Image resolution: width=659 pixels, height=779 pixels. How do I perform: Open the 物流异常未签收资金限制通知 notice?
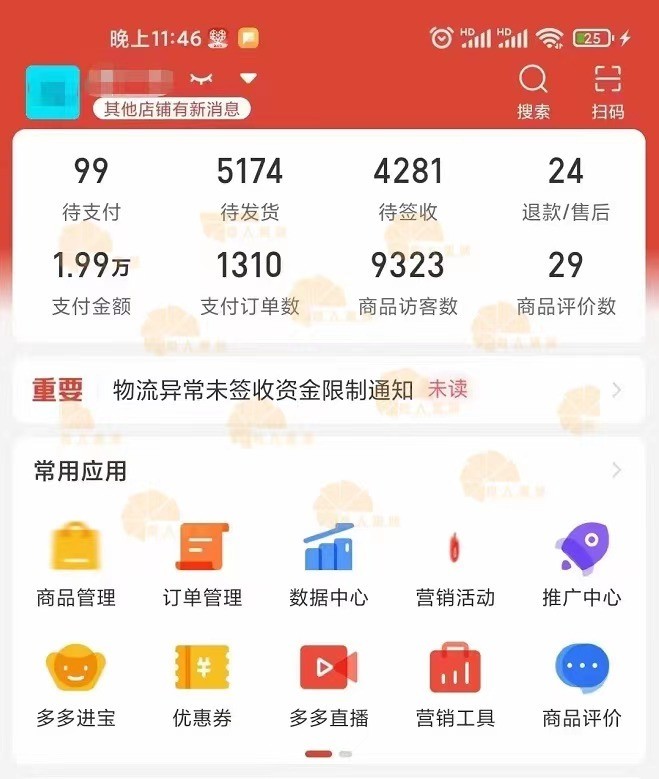[328, 390]
